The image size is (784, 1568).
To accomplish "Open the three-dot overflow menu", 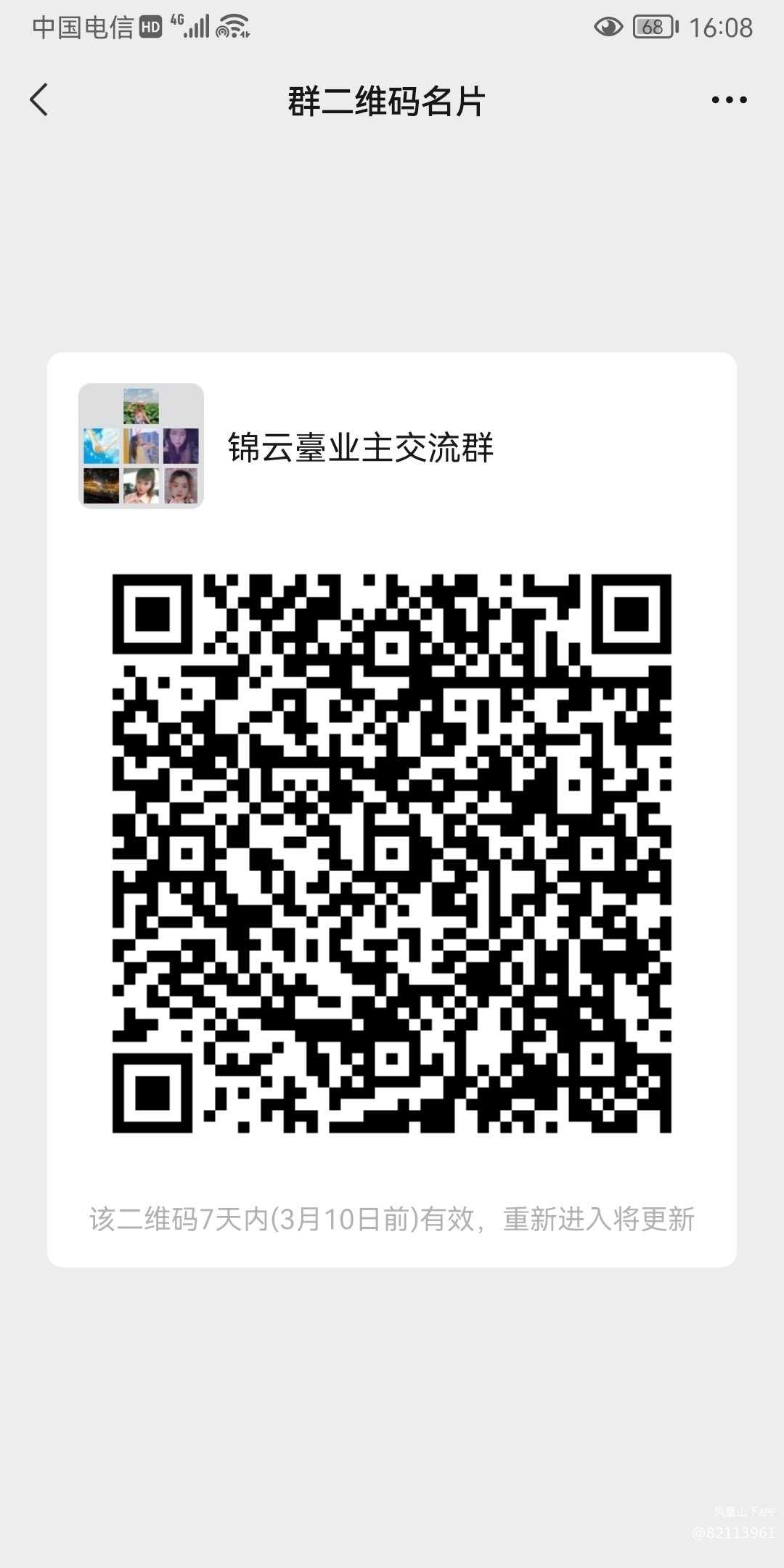I will 729,100.
